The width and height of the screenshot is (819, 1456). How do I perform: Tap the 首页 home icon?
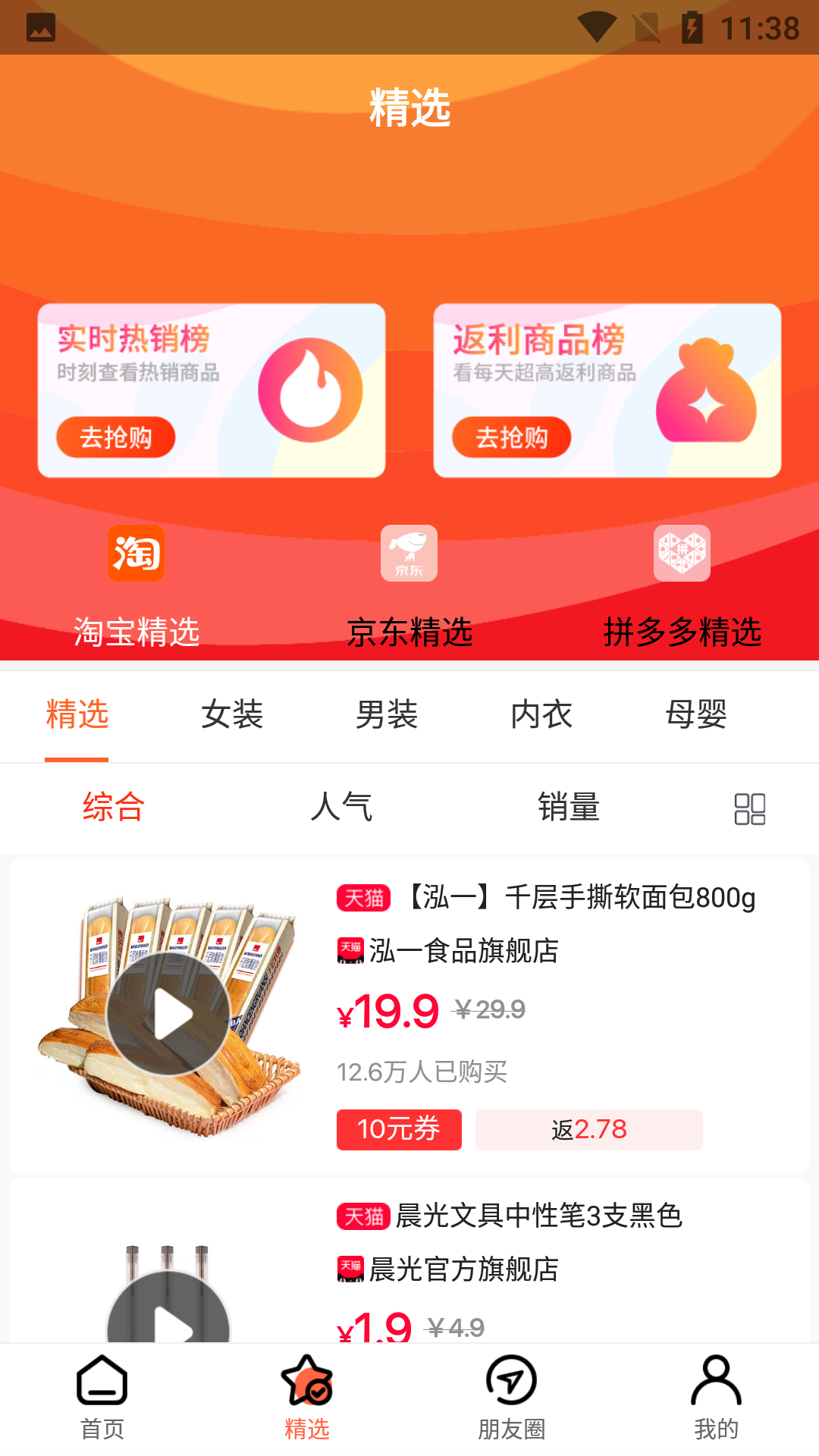(101, 1399)
